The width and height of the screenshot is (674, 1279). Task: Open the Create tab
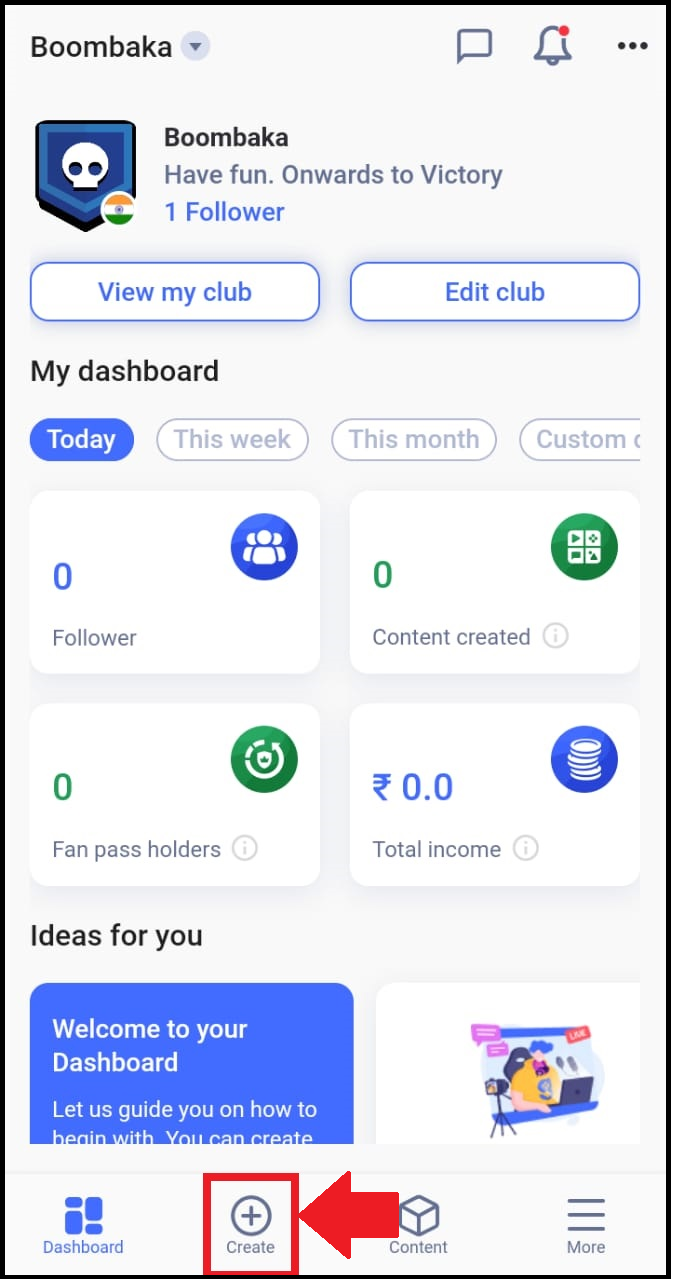pos(250,1225)
